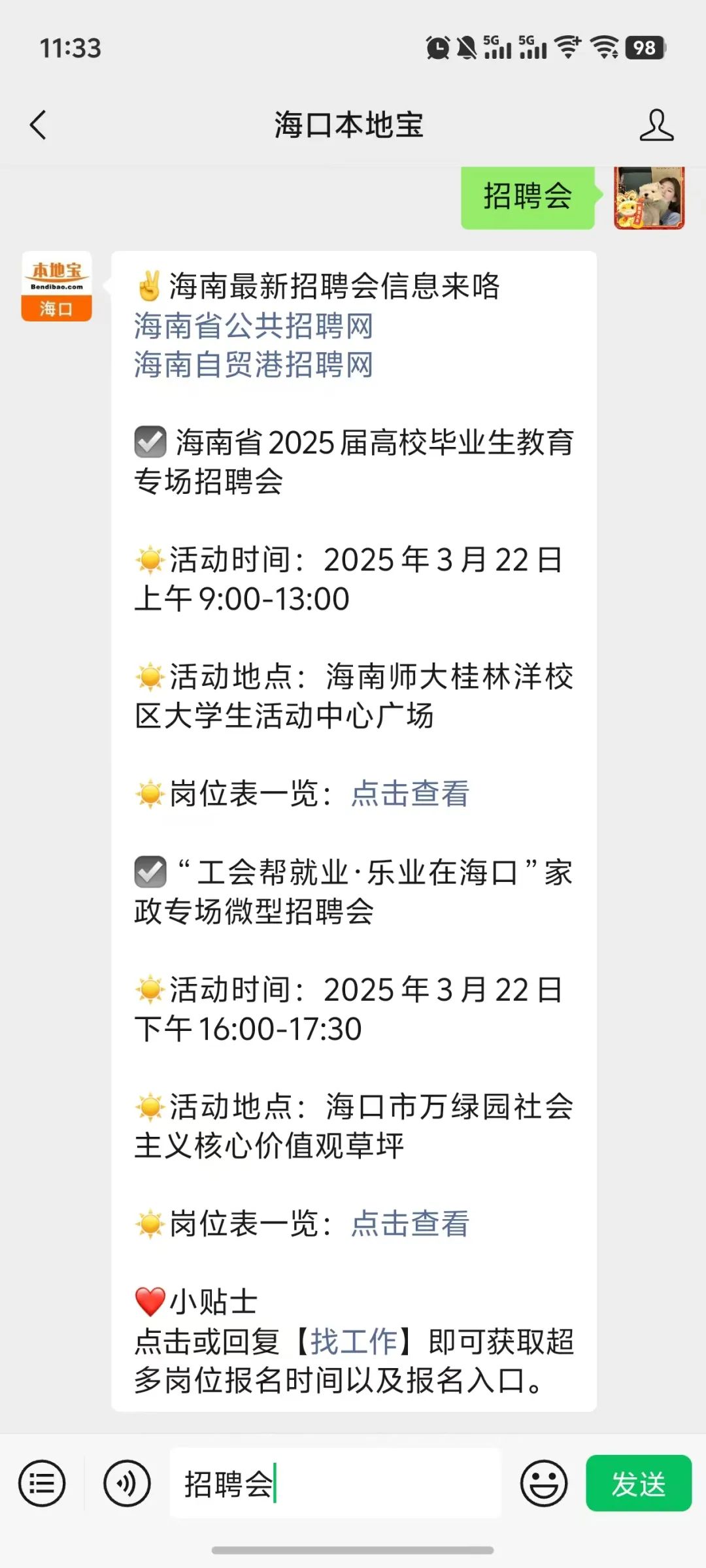Image resolution: width=706 pixels, height=1568 pixels.
Task: Open the account profile icon at top right
Action: [x=656, y=125]
